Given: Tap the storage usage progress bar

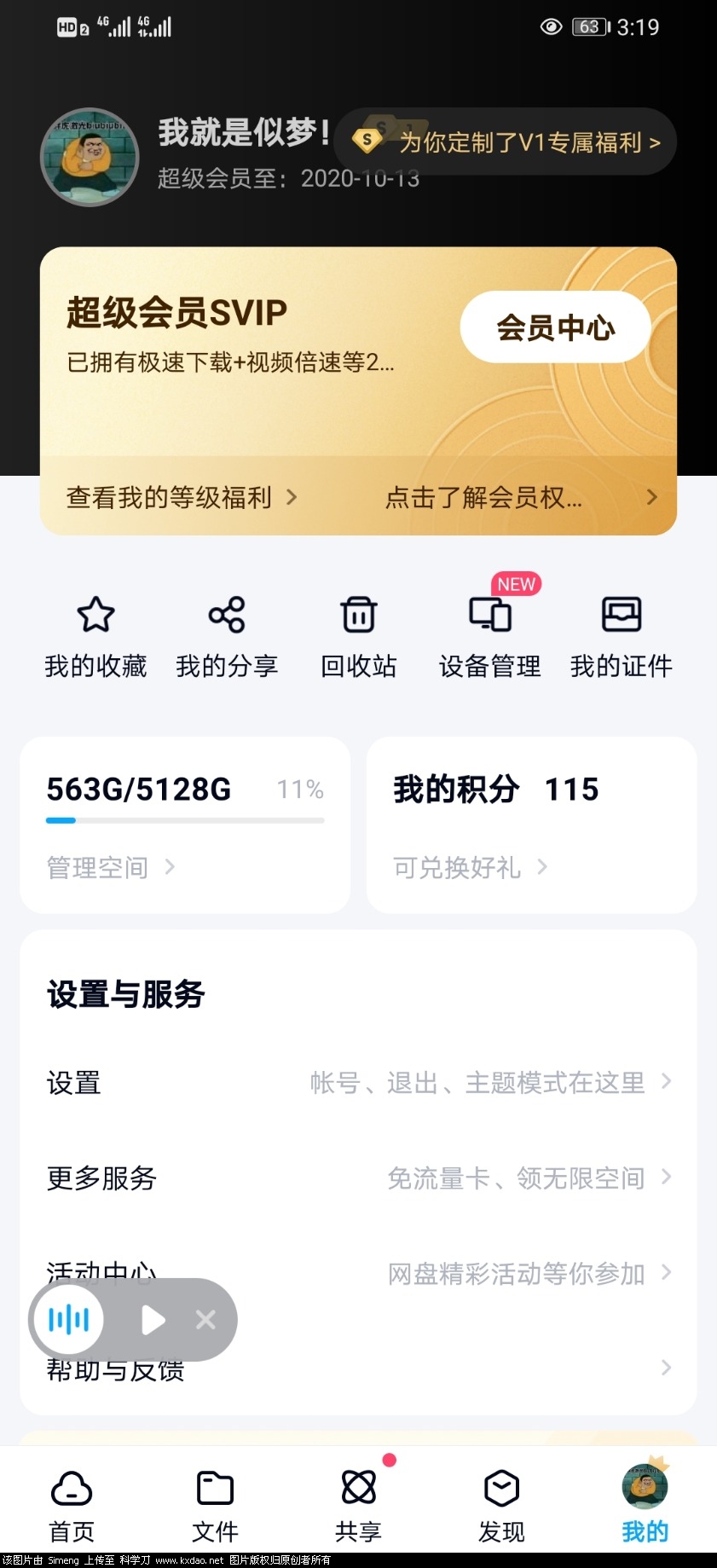Looking at the screenshot, I should coord(184,821).
